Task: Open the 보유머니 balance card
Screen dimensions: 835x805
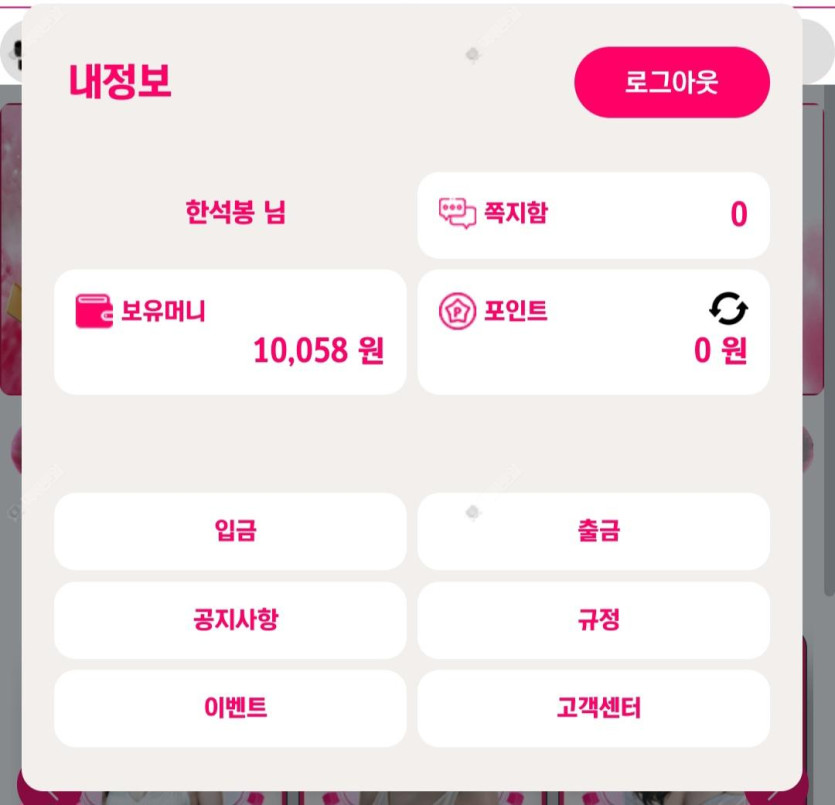Action: click(x=230, y=332)
